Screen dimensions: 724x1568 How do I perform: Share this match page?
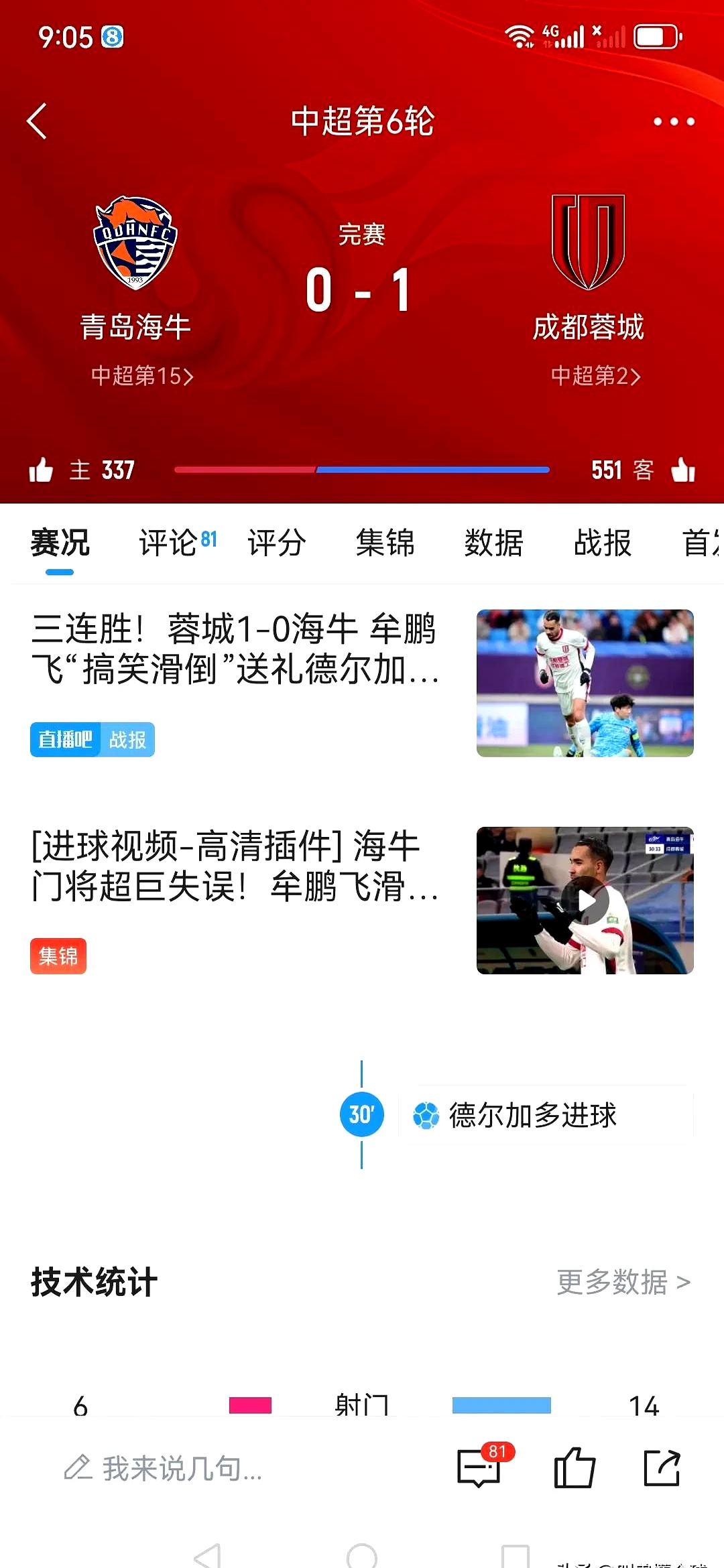coord(662,1468)
